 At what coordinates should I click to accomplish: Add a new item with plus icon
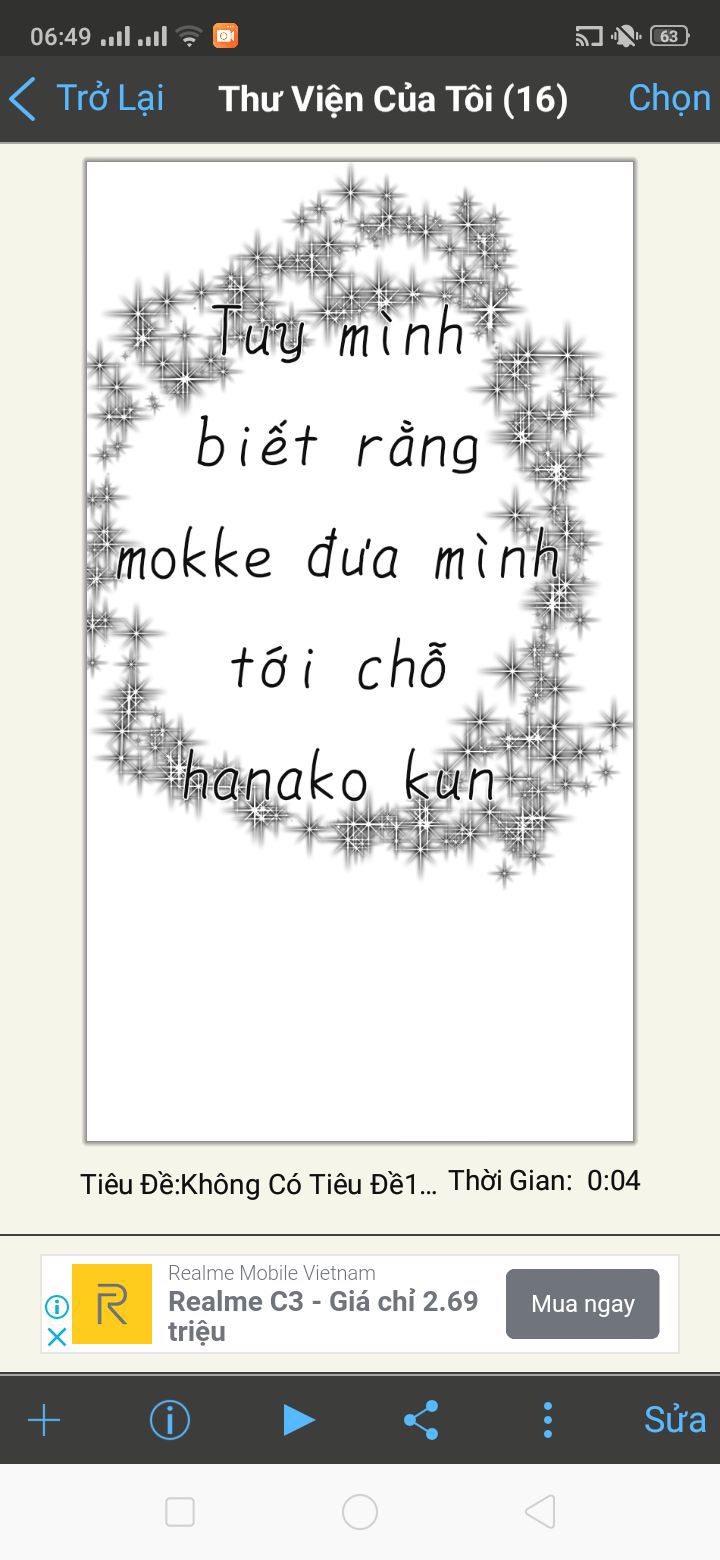tap(44, 1420)
